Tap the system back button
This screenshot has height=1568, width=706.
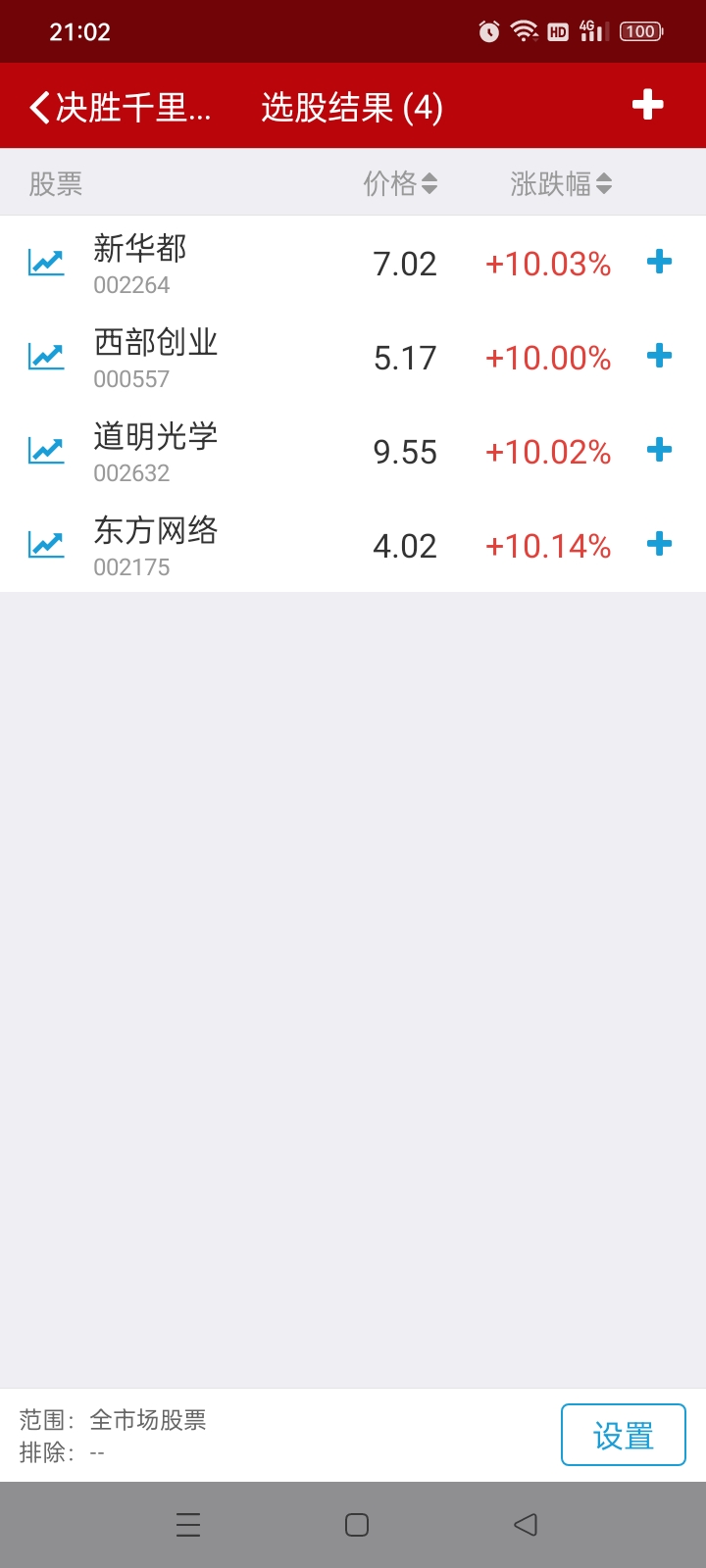526,1525
